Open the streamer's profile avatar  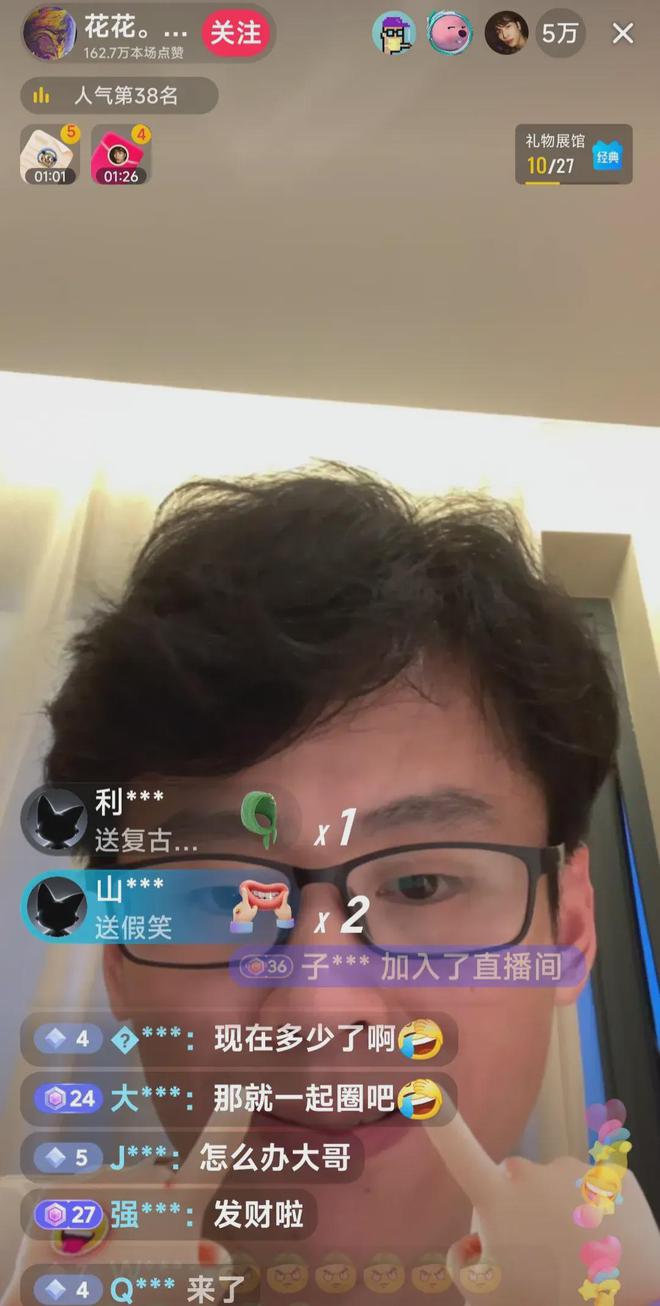point(49,33)
